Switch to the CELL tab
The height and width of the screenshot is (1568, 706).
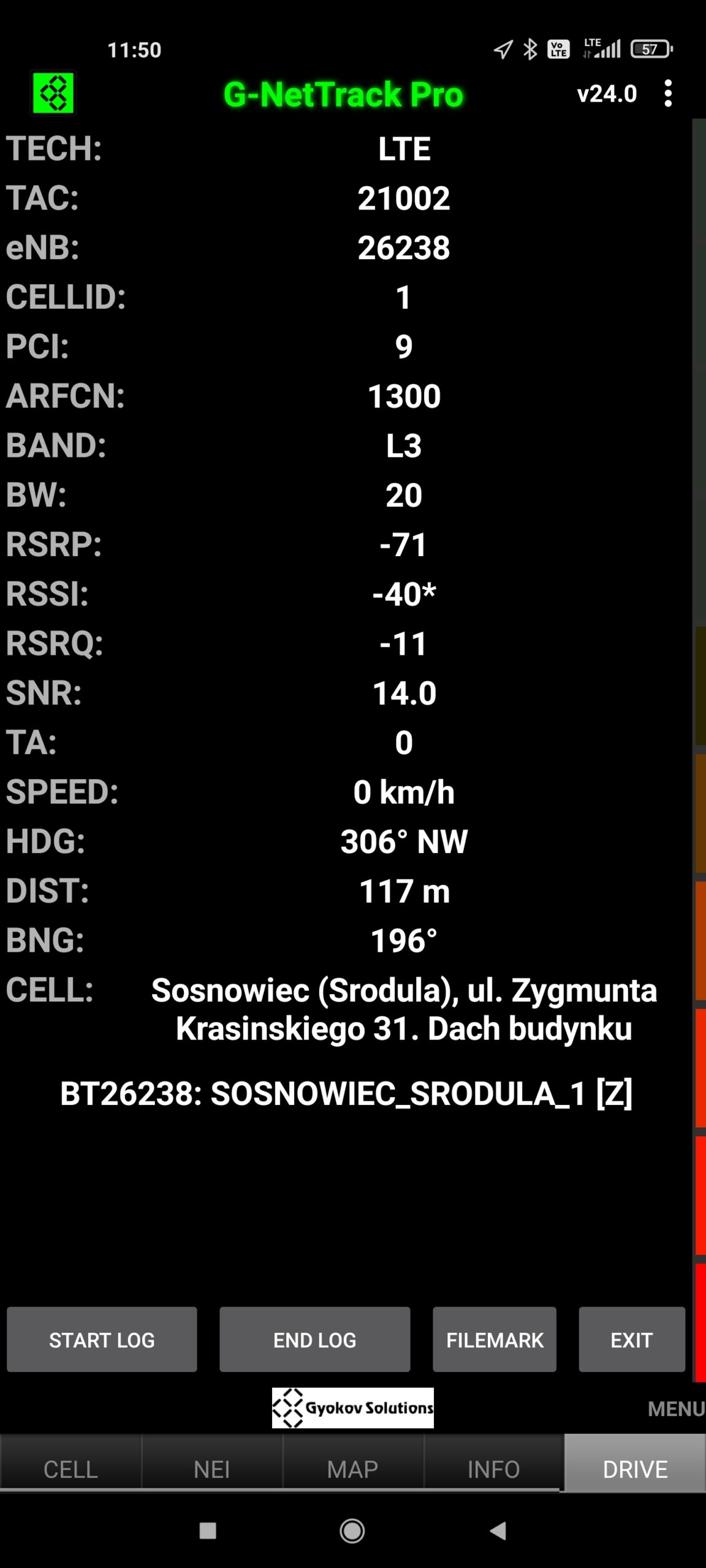70,1469
